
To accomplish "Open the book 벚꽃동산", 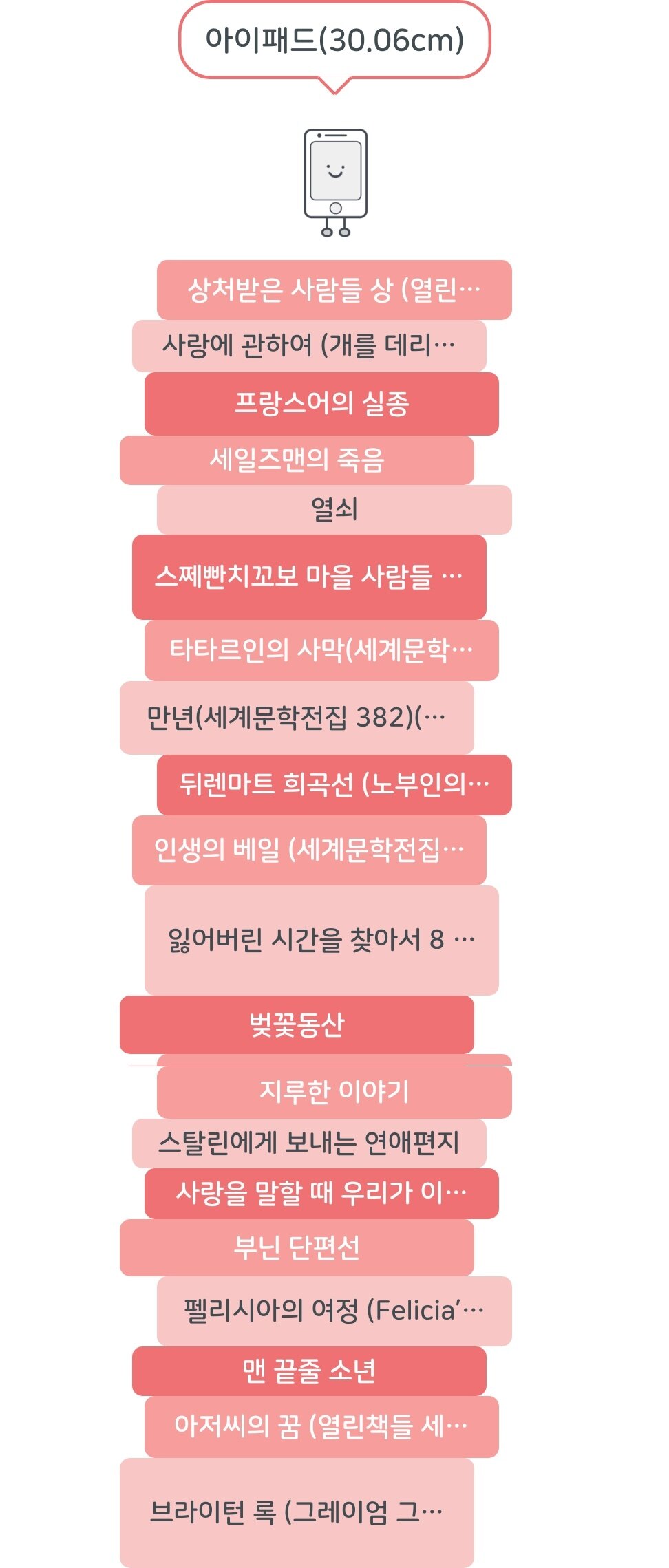I will pyautogui.click(x=297, y=1024).
